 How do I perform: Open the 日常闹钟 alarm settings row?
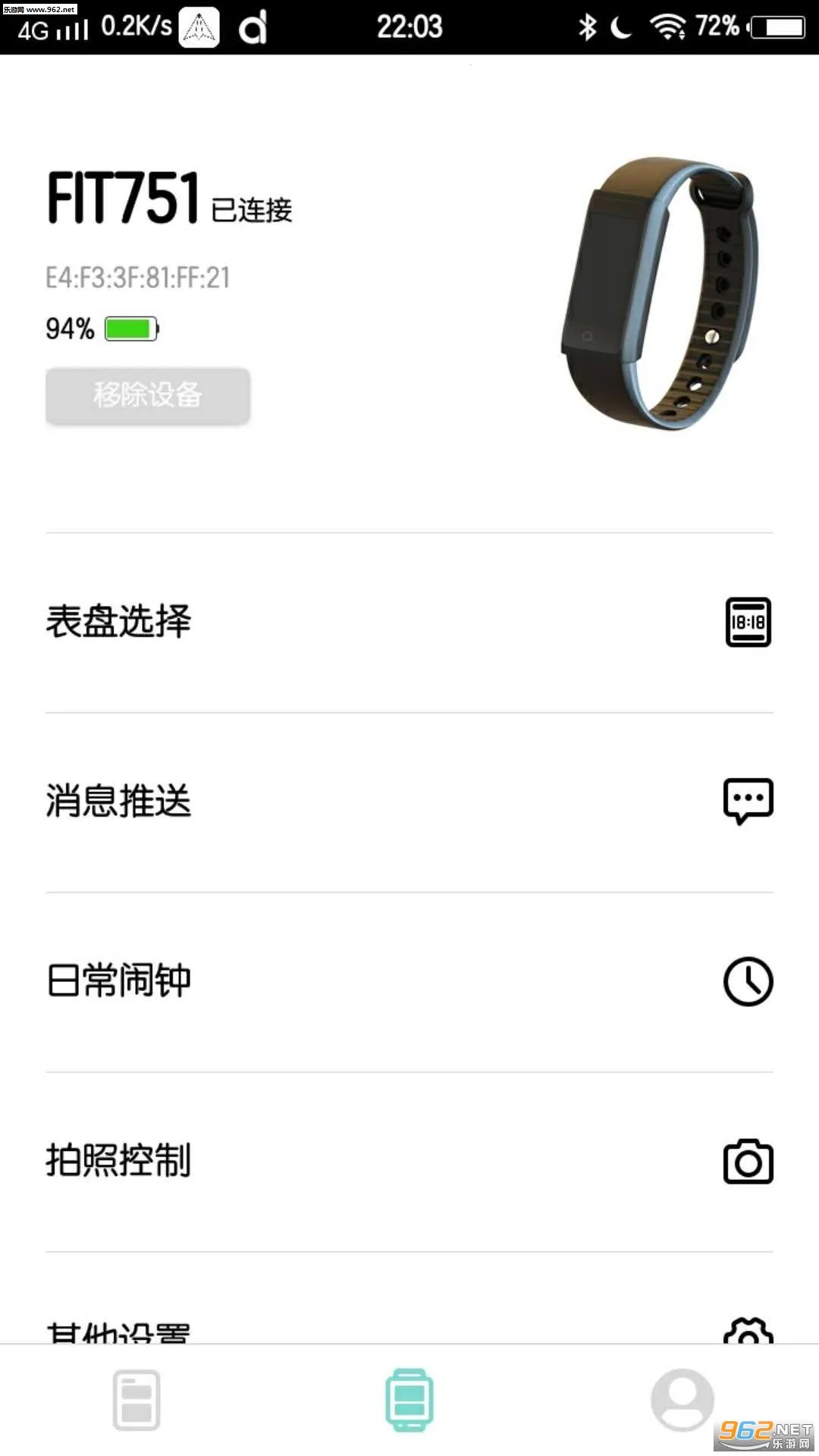pyautogui.click(x=118, y=980)
